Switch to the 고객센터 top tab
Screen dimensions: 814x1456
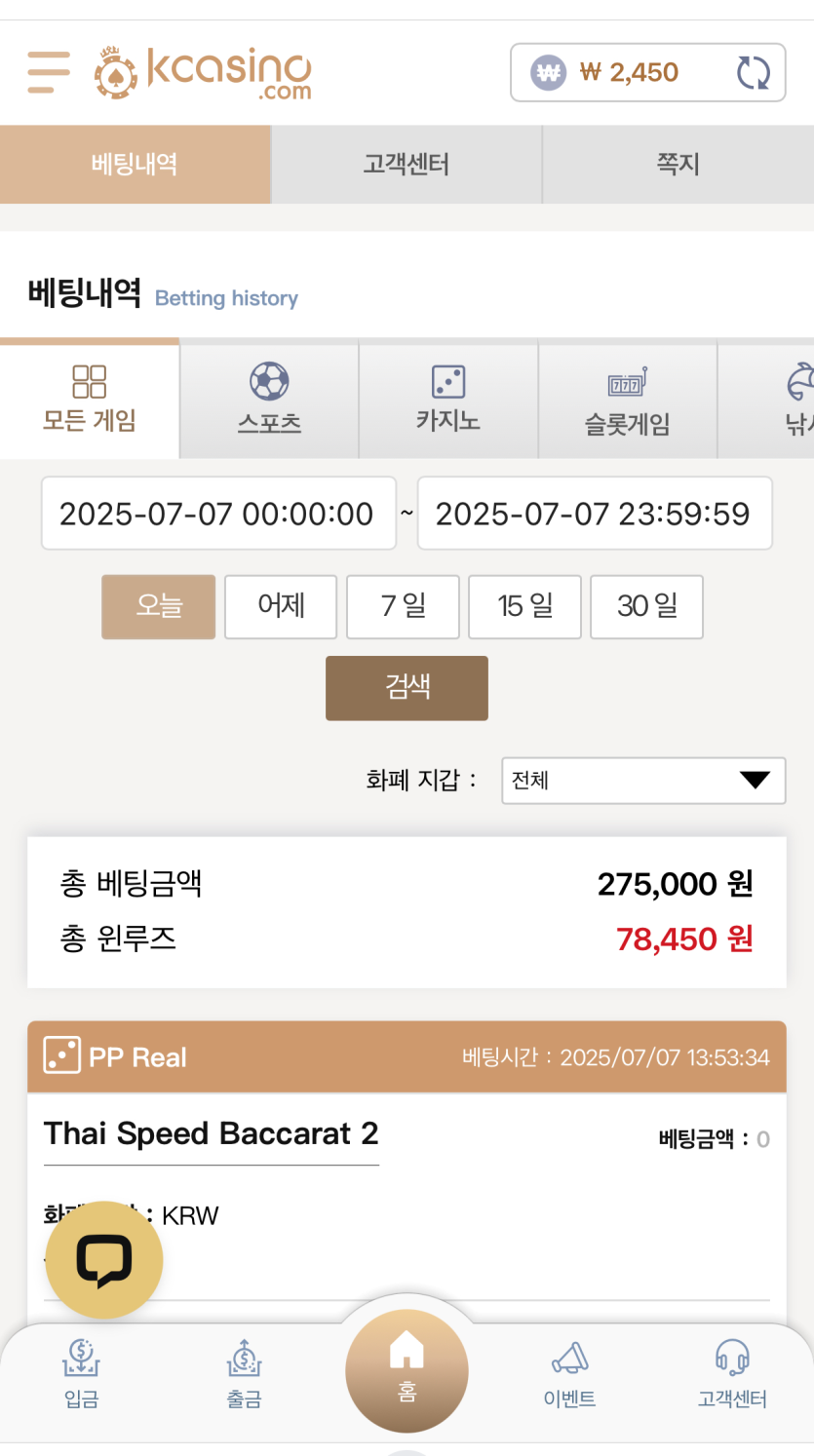click(x=407, y=165)
